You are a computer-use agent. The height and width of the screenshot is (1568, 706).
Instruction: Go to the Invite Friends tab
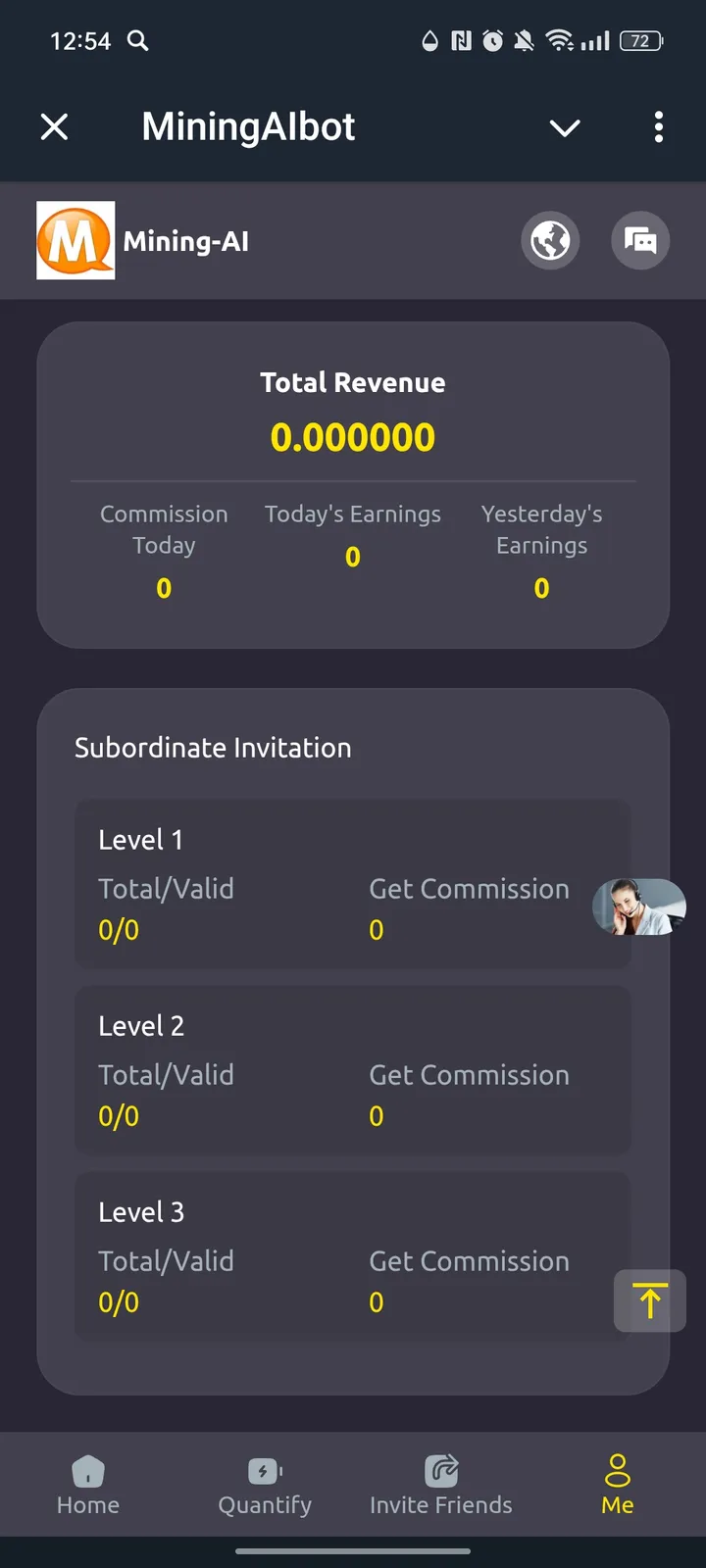pyautogui.click(x=441, y=1485)
